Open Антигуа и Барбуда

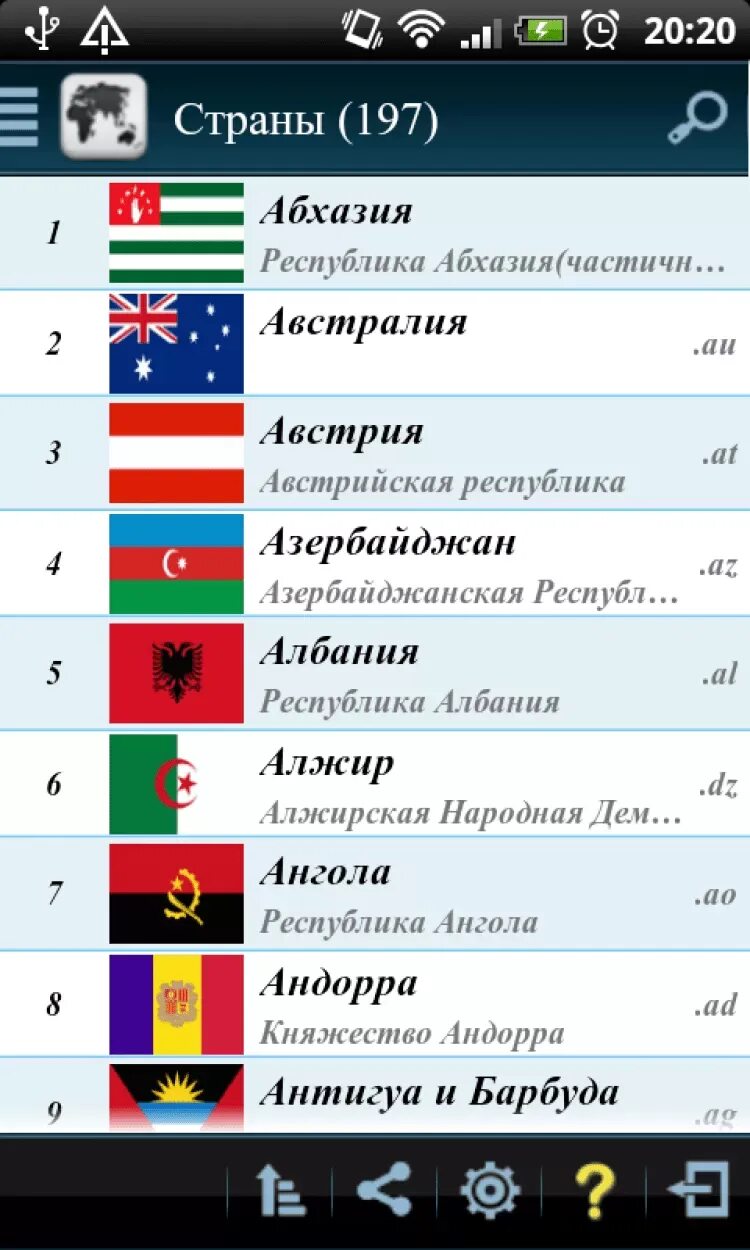[x=375, y=1095]
